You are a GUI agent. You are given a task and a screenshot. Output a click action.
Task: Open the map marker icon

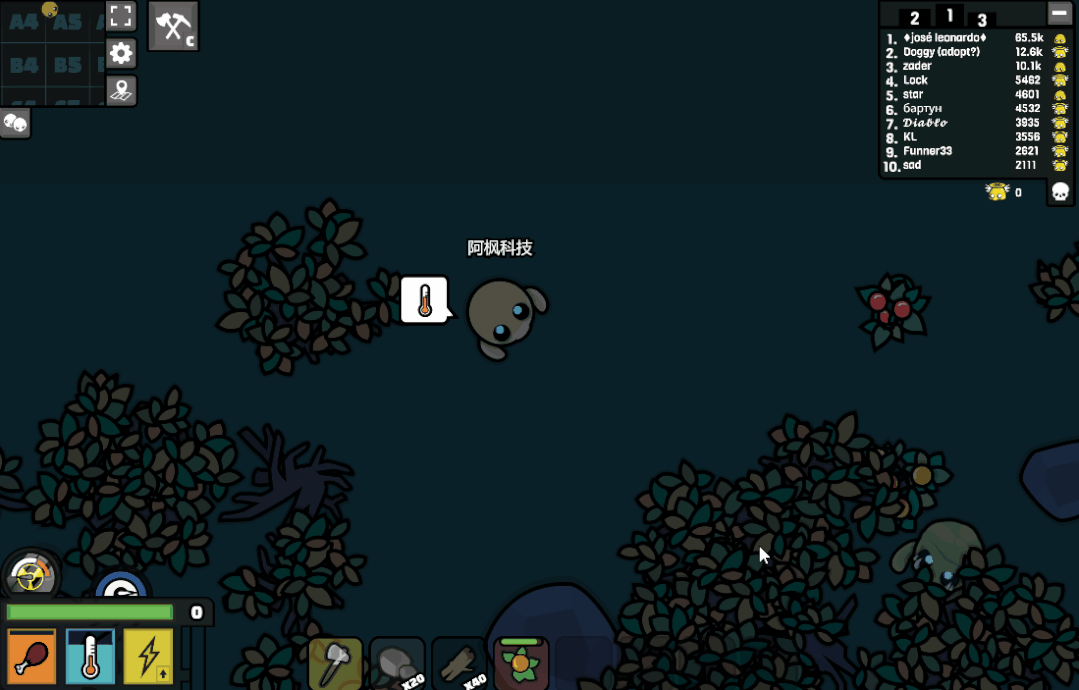click(121, 90)
